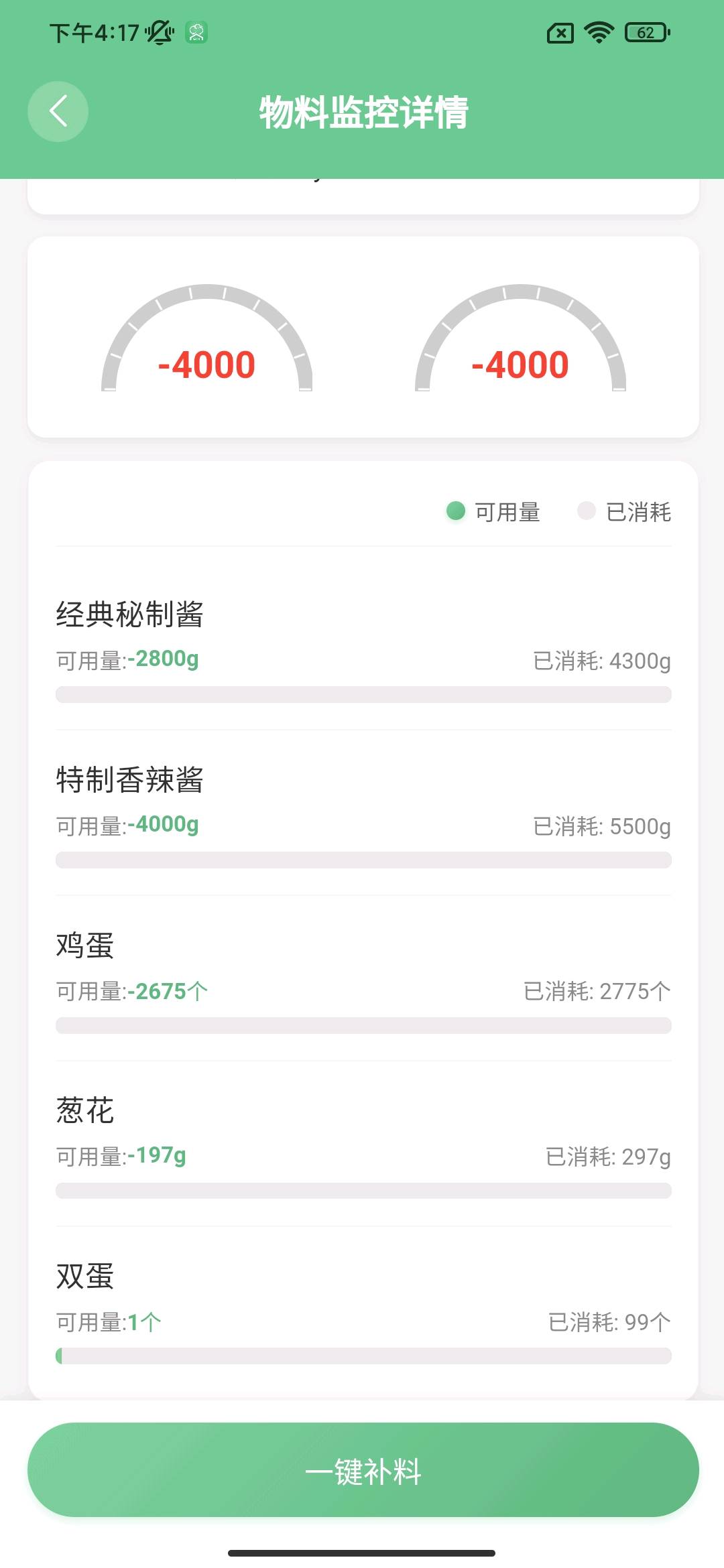
Task: Tap the 一键补料 button
Action: 363,1470
